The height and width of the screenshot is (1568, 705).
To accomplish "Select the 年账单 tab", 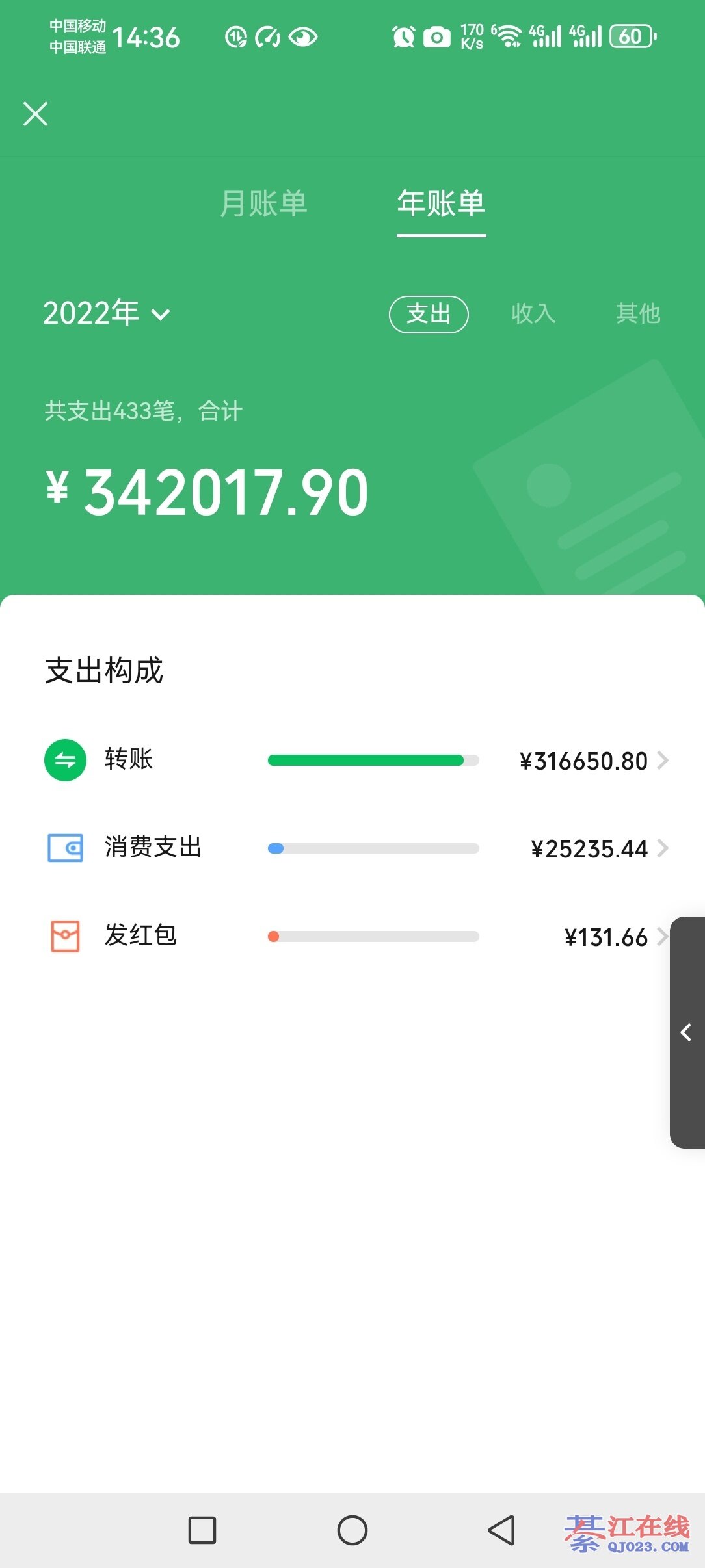I will [x=441, y=203].
